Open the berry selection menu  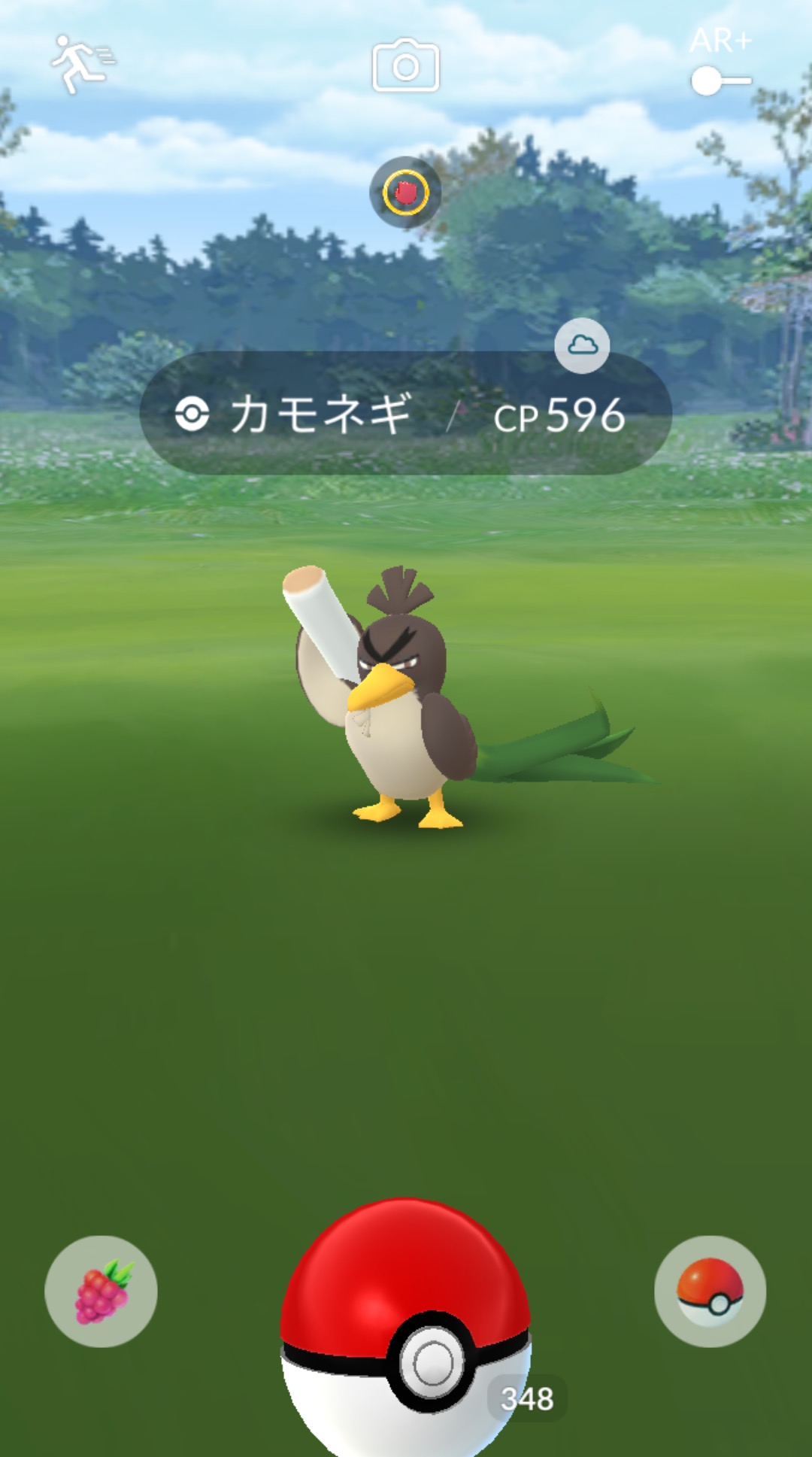point(101,1291)
